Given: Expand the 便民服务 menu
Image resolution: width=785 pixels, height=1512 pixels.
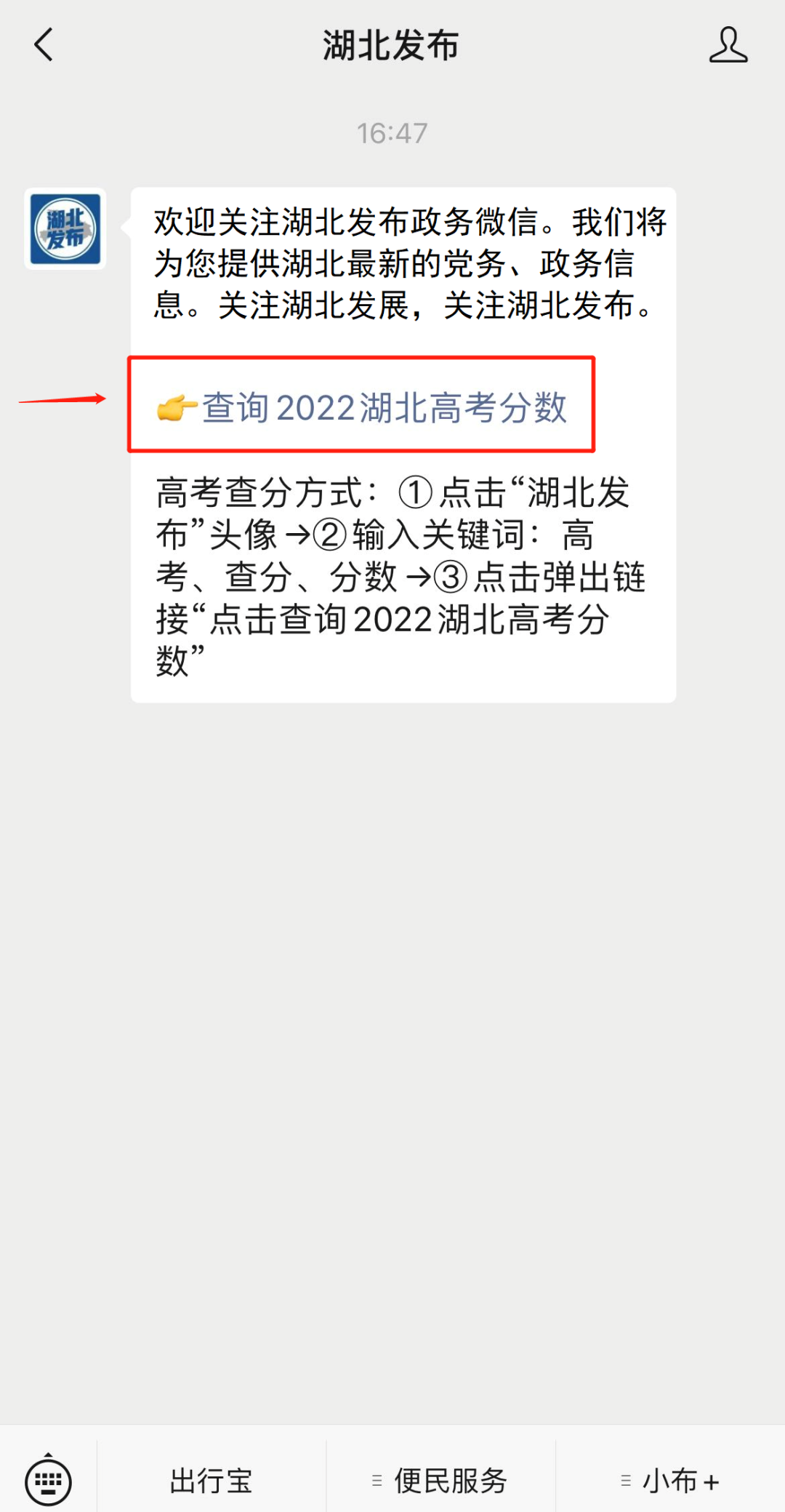Looking at the screenshot, I should (440, 1481).
